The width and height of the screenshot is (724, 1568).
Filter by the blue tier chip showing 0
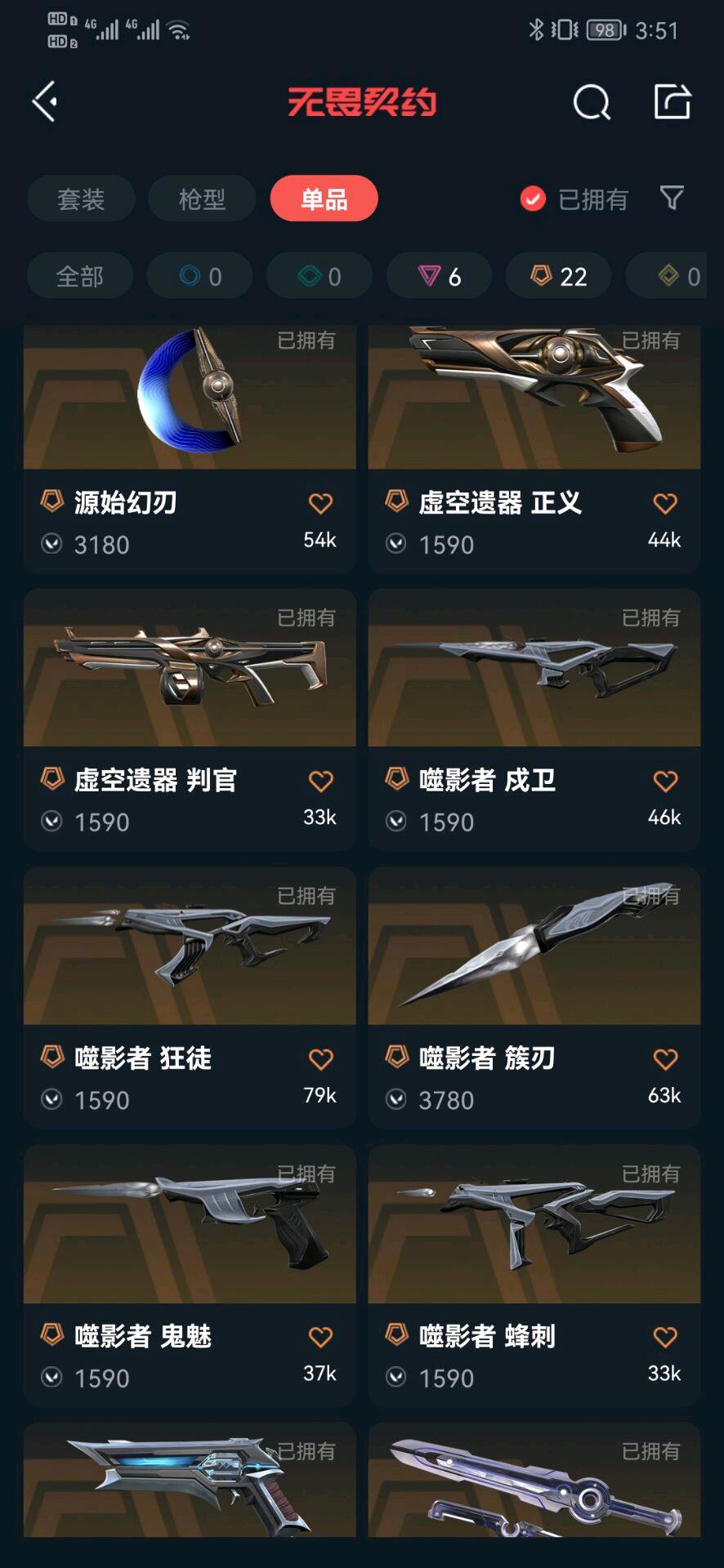200,276
